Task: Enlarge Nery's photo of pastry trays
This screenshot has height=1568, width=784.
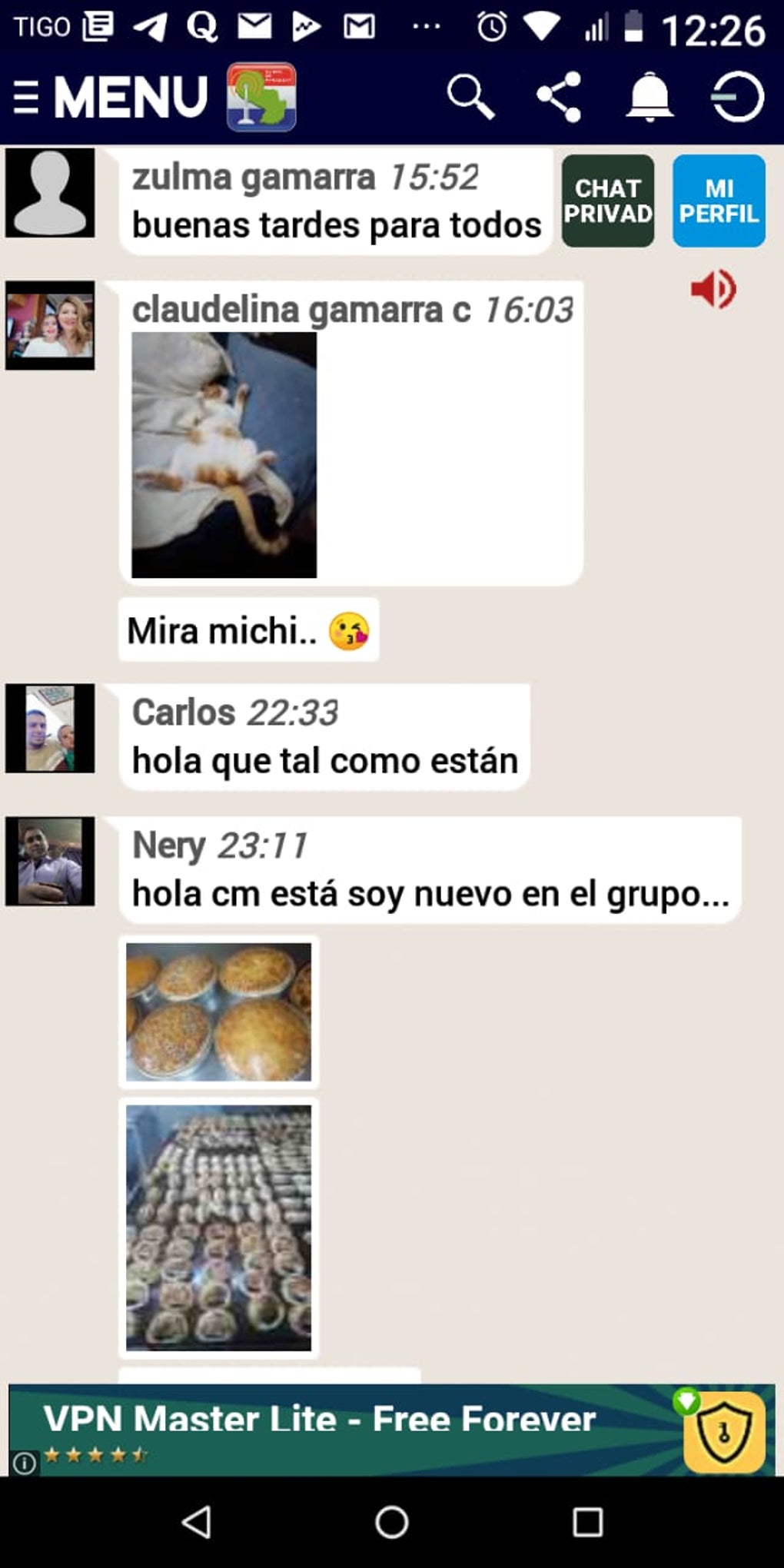Action: [219, 1227]
